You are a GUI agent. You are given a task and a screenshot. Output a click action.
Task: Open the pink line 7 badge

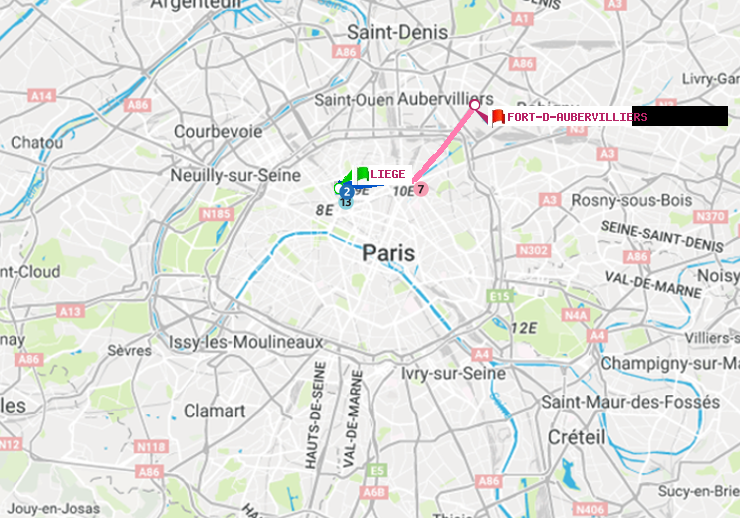click(x=421, y=189)
